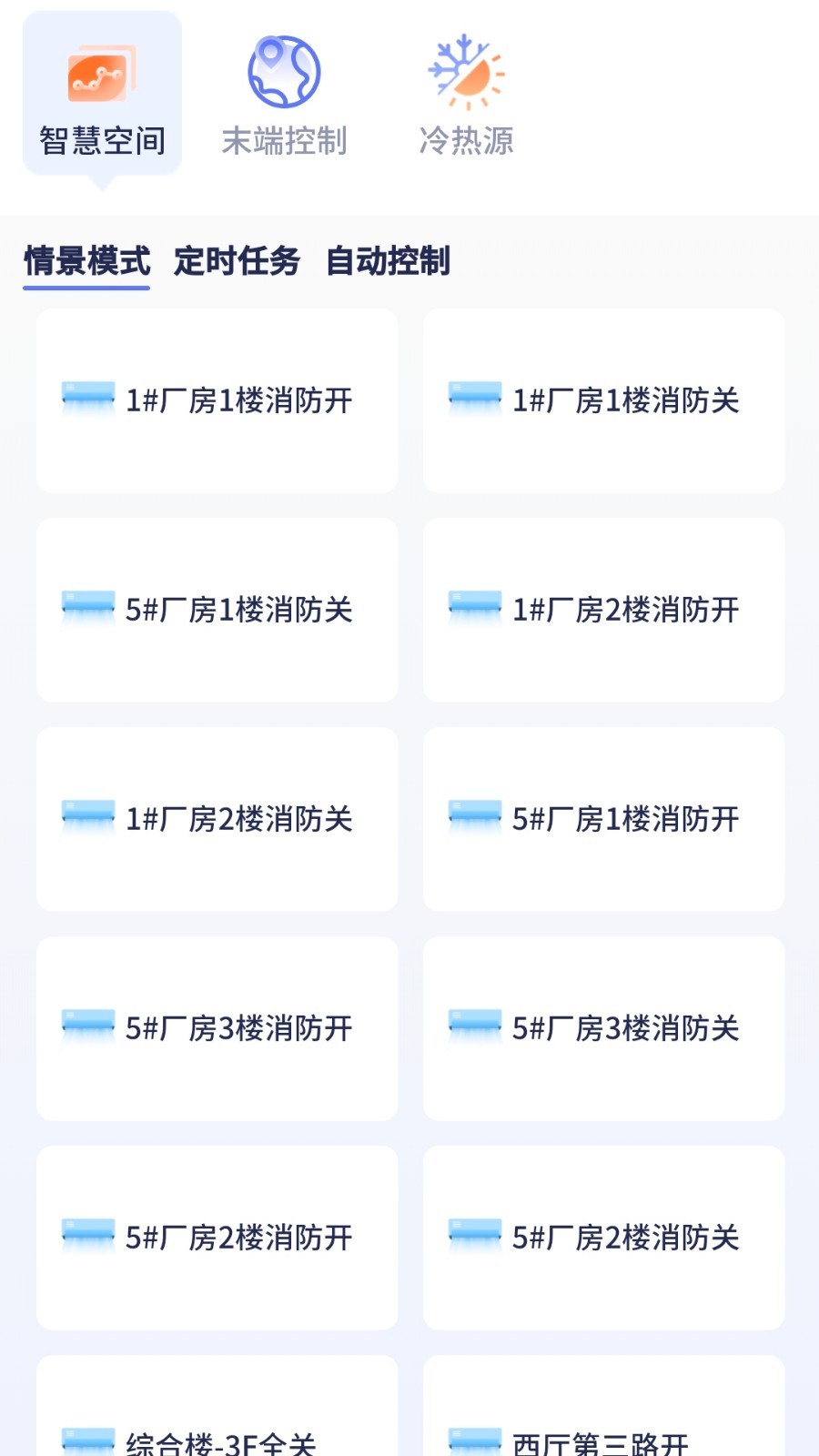
Task: Tap the 1#厂房1楼消防关 scene card
Action: 603,400
